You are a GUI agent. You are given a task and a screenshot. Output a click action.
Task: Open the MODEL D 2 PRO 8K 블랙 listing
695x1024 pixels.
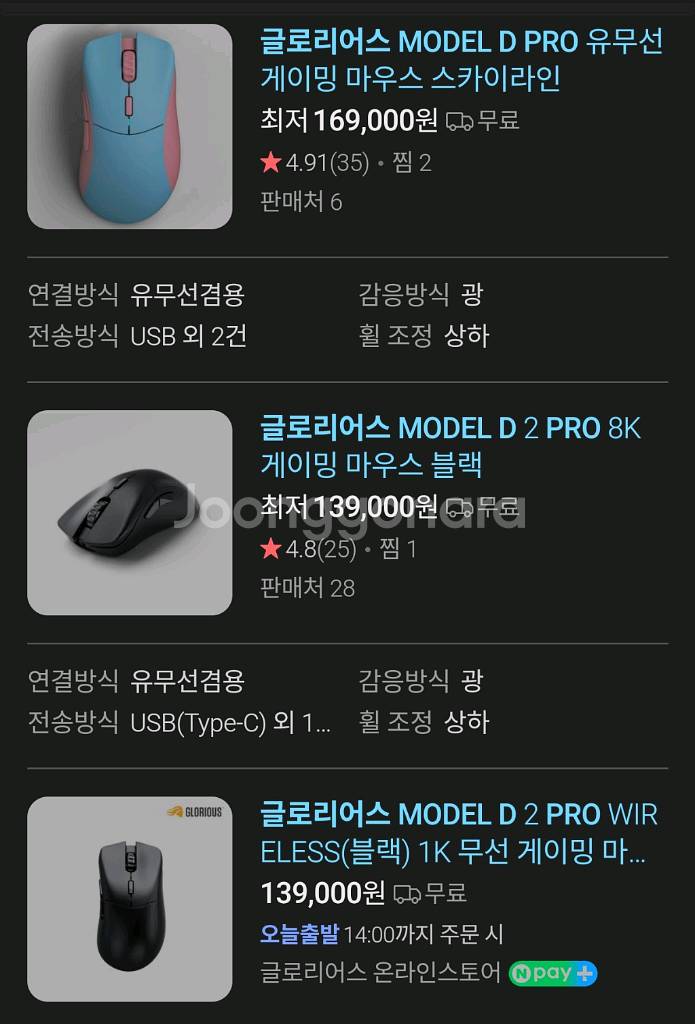coord(450,446)
